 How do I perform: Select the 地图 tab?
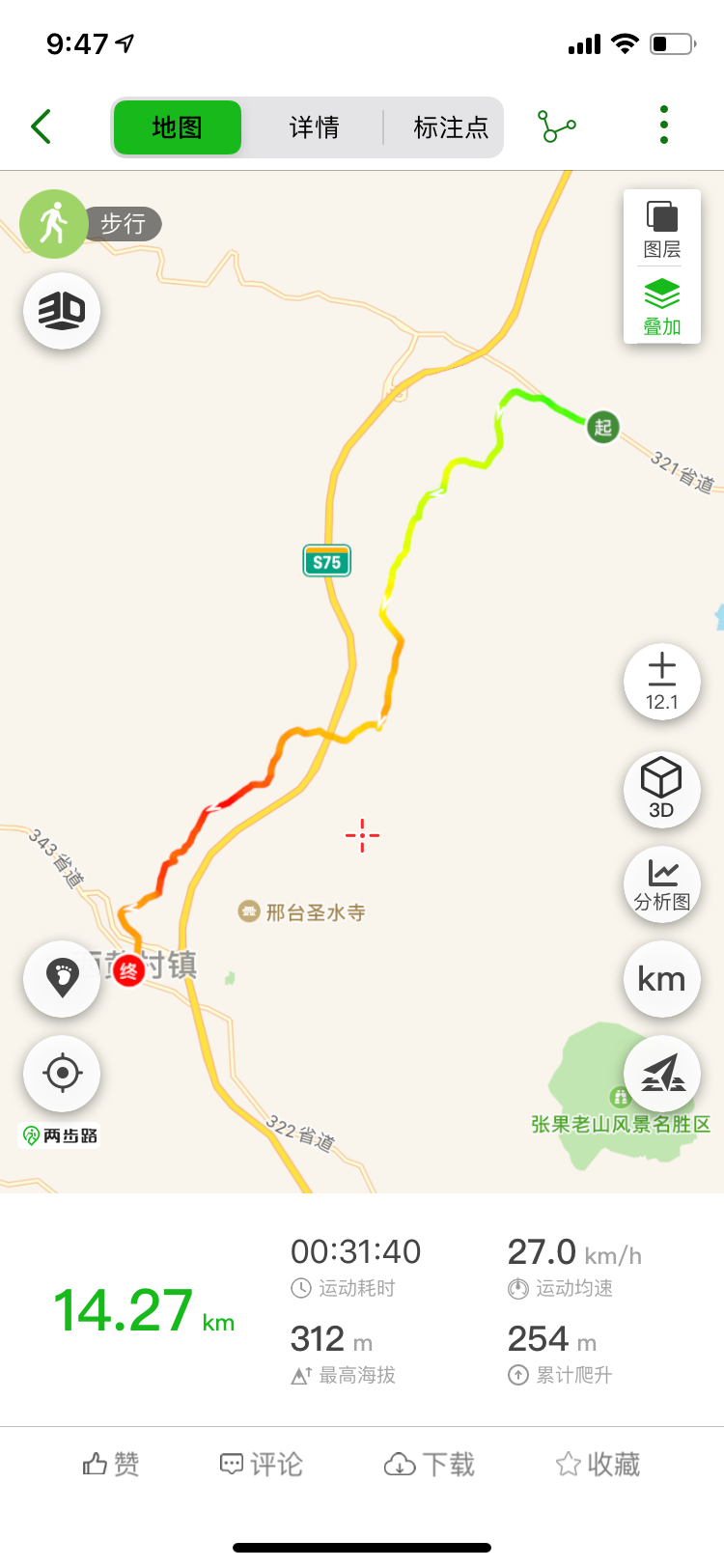click(x=178, y=127)
